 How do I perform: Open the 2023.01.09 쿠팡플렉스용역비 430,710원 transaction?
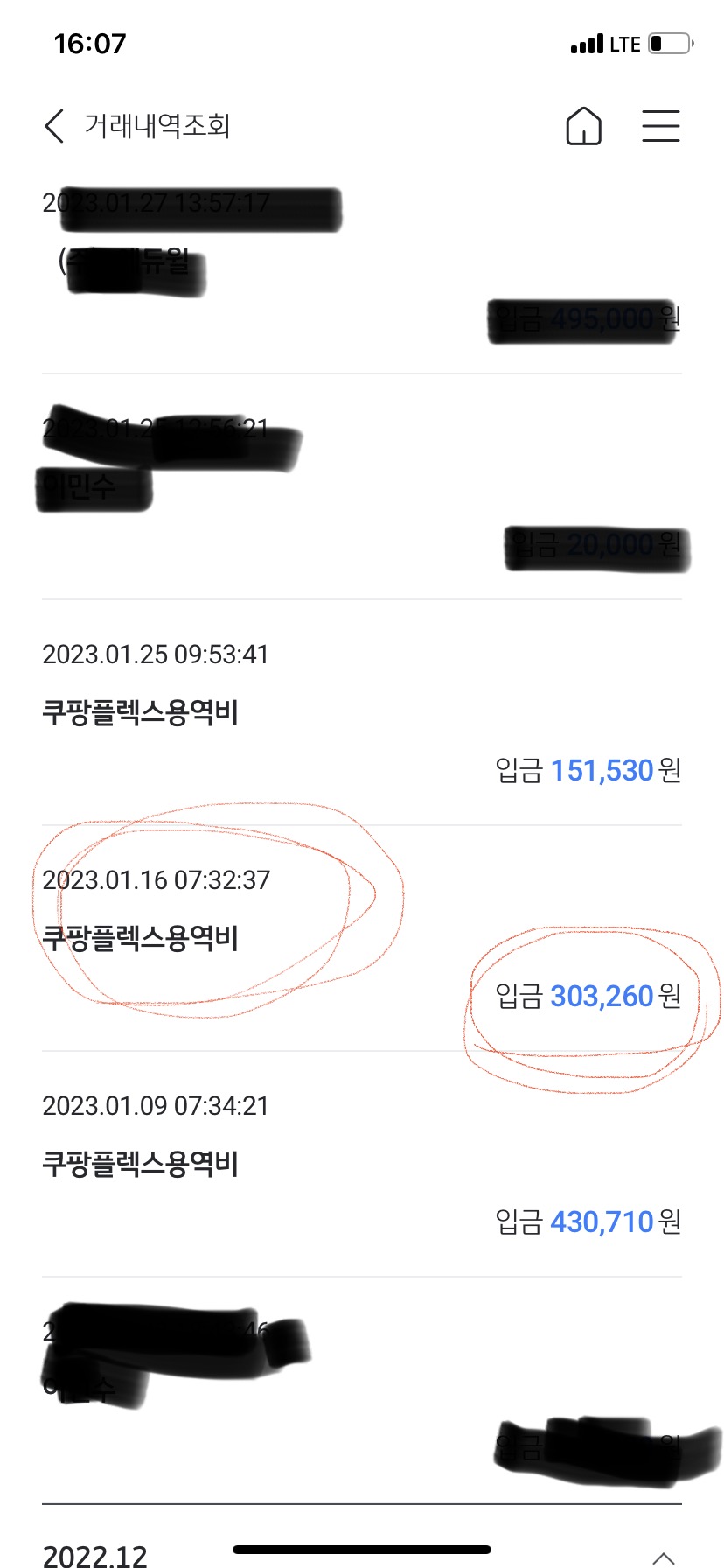(362, 1164)
